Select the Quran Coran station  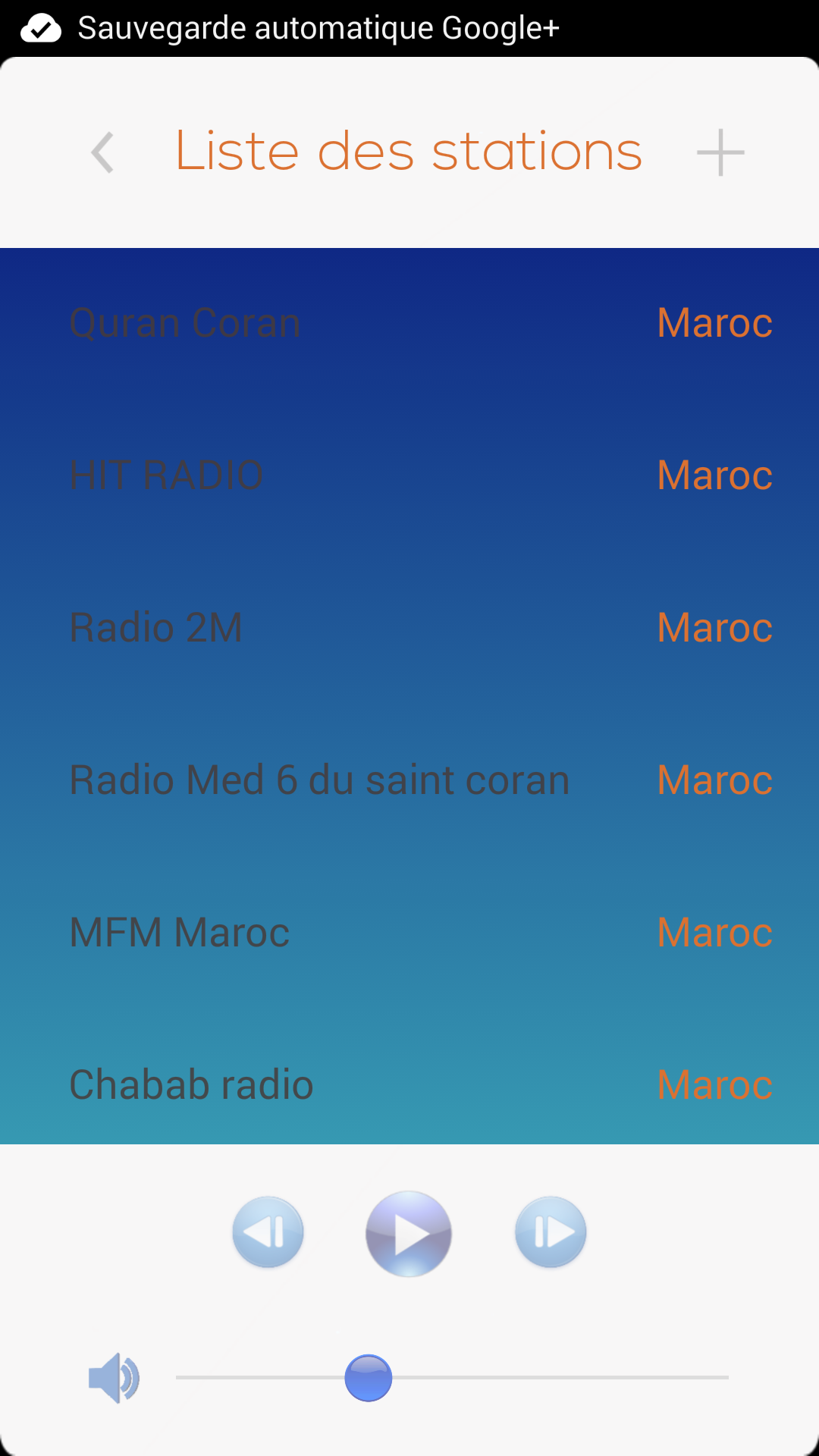click(x=409, y=323)
